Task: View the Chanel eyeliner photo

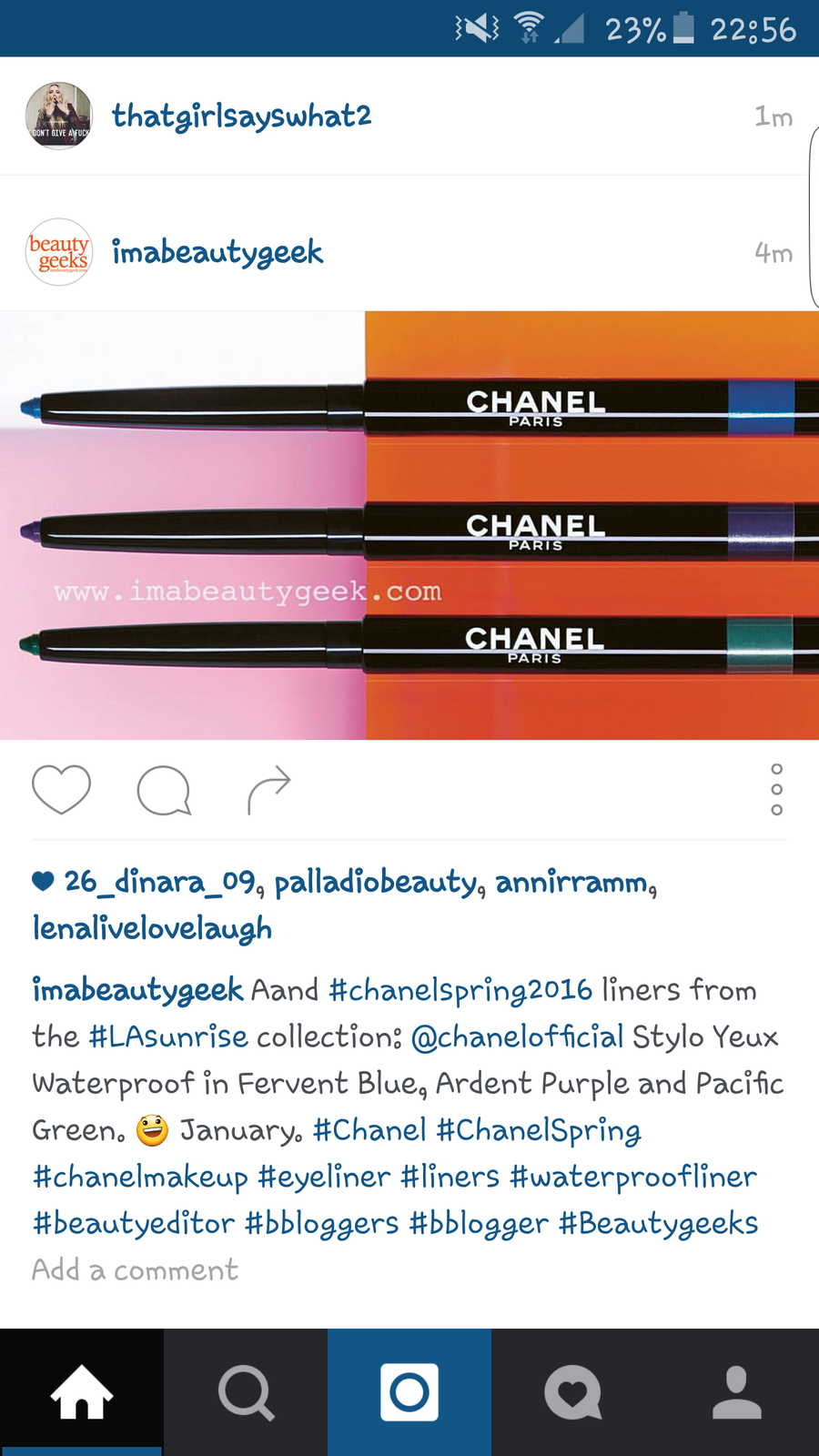Action: (x=409, y=525)
